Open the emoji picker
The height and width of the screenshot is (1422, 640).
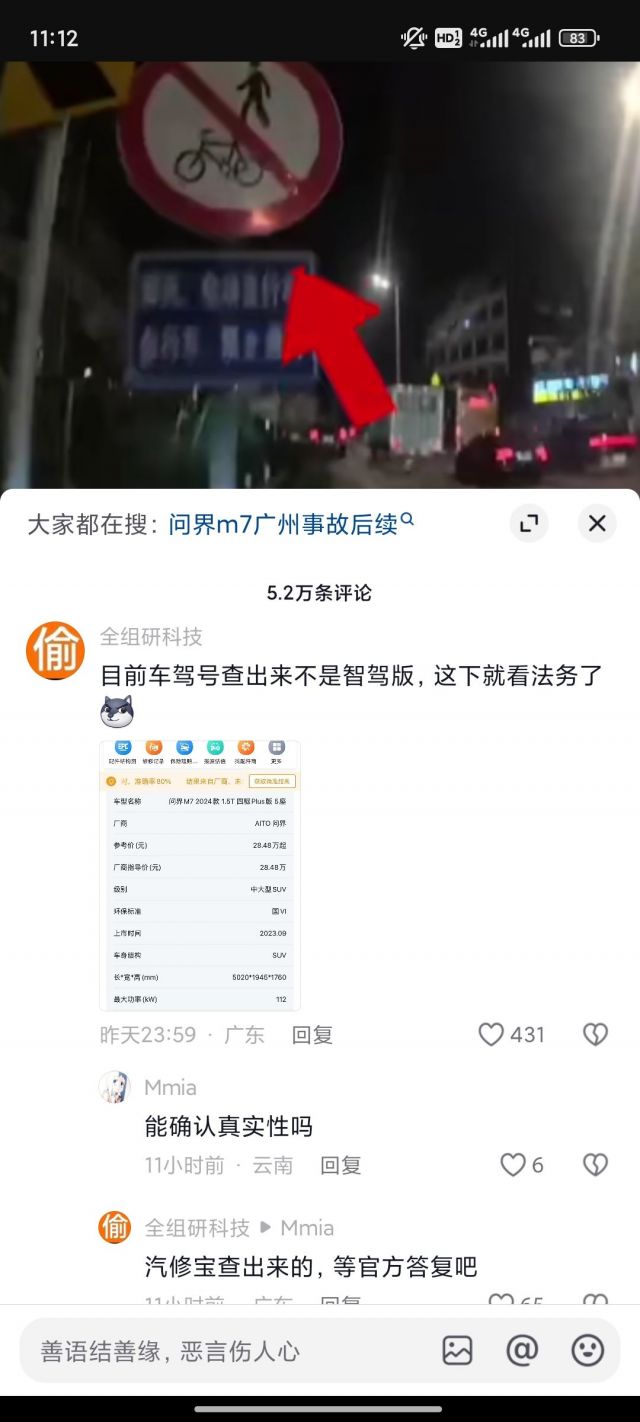pos(587,1351)
